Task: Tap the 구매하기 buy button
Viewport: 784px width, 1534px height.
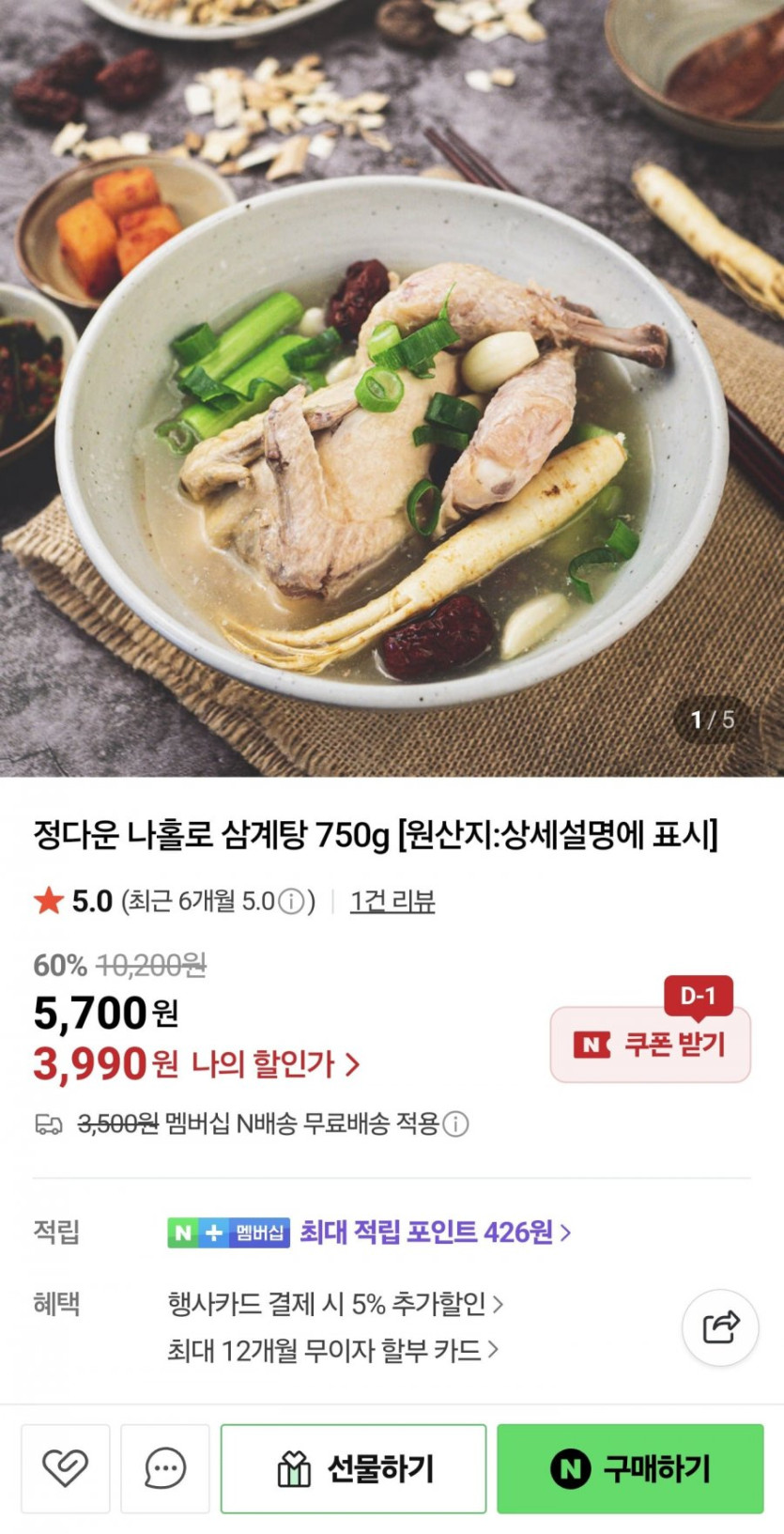Action: 630,1468
